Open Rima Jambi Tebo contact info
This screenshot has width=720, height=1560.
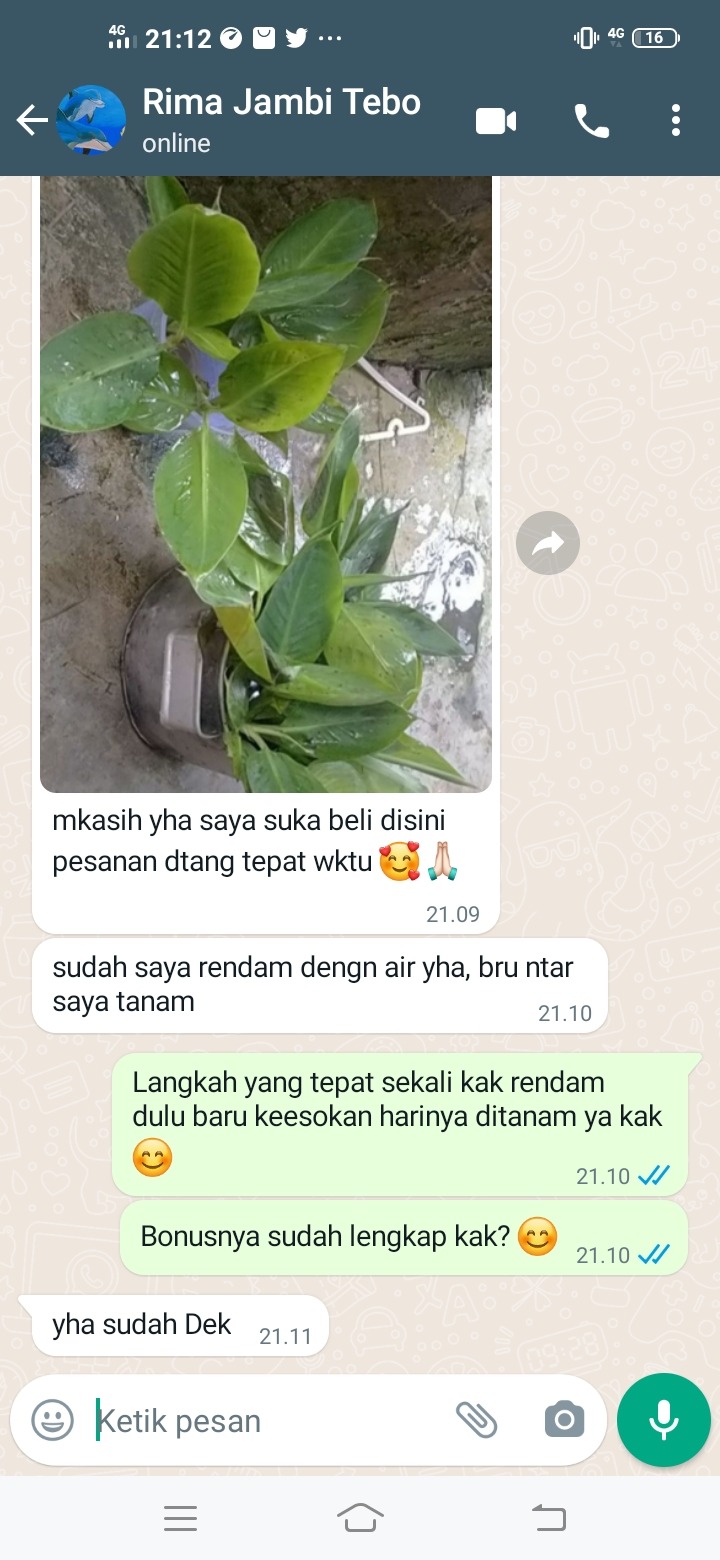pyautogui.click(x=280, y=119)
